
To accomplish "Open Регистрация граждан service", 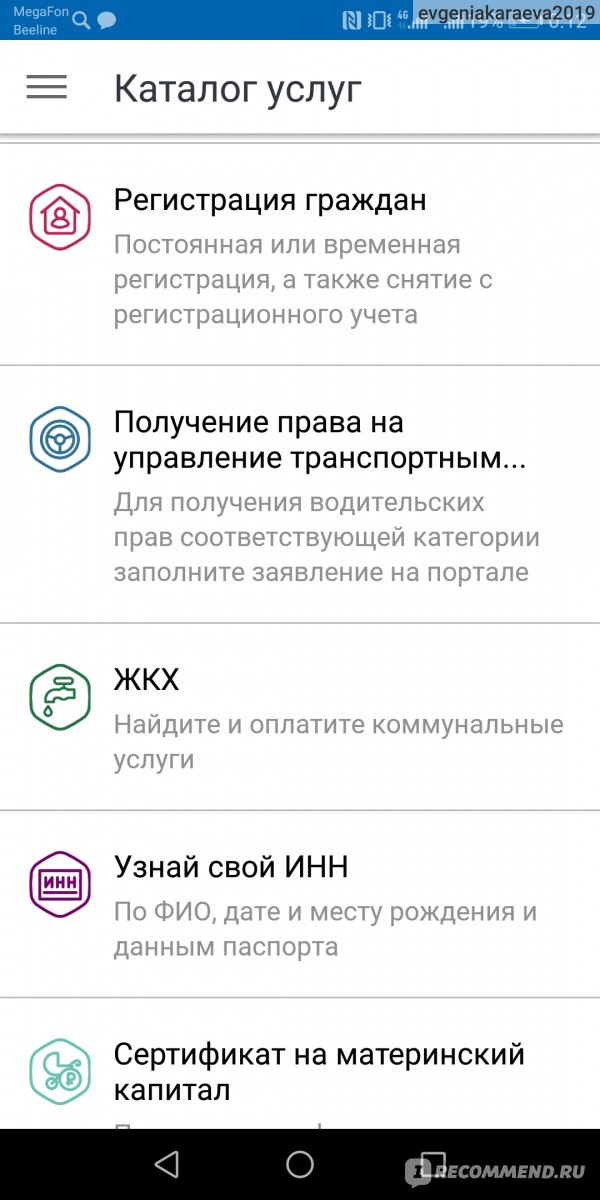I will (300, 255).
